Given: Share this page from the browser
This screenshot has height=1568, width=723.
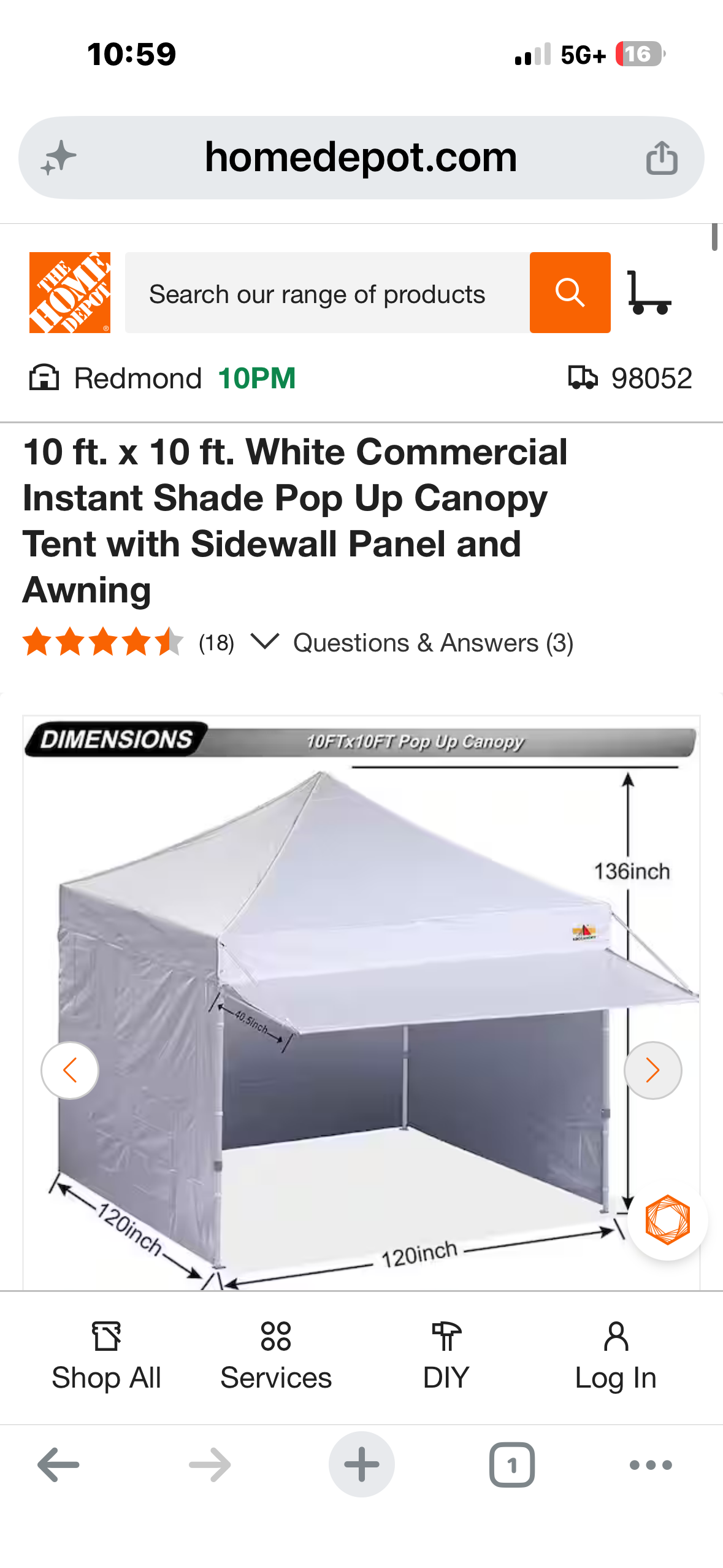Looking at the screenshot, I should coord(661,158).
